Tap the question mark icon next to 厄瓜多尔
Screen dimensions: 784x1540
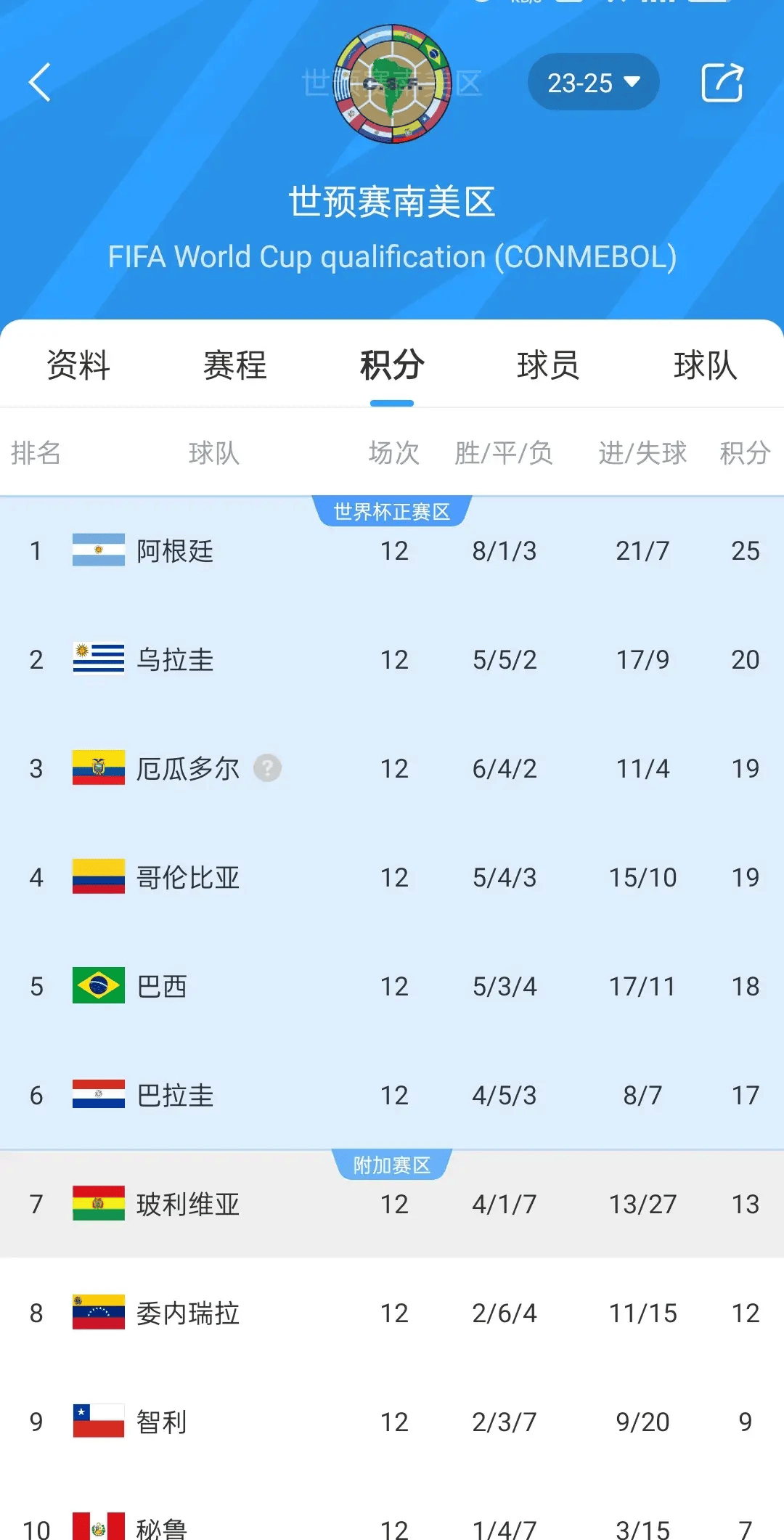click(268, 768)
